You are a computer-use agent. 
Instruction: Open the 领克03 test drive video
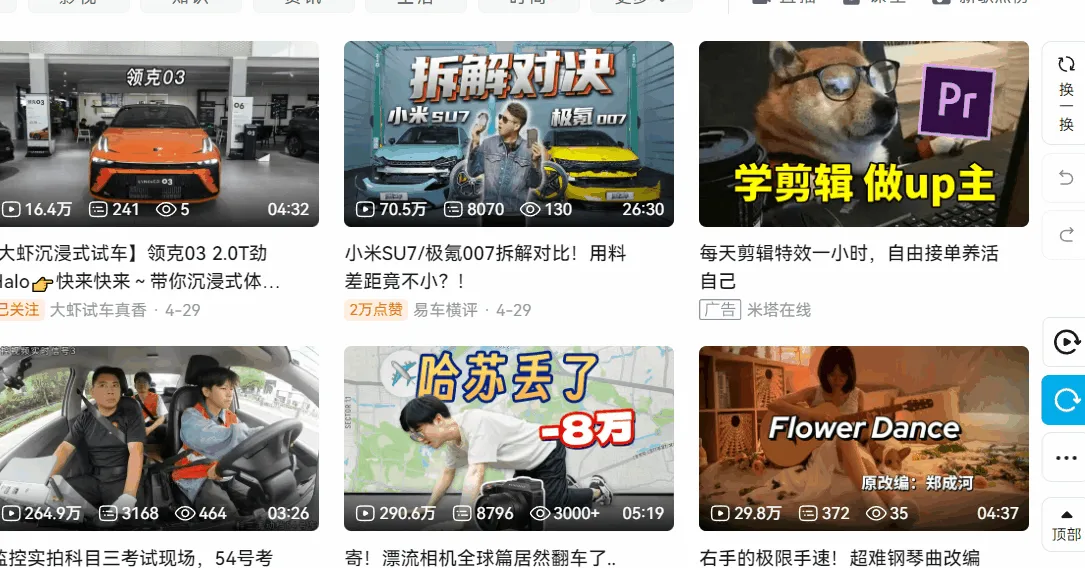click(158, 134)
